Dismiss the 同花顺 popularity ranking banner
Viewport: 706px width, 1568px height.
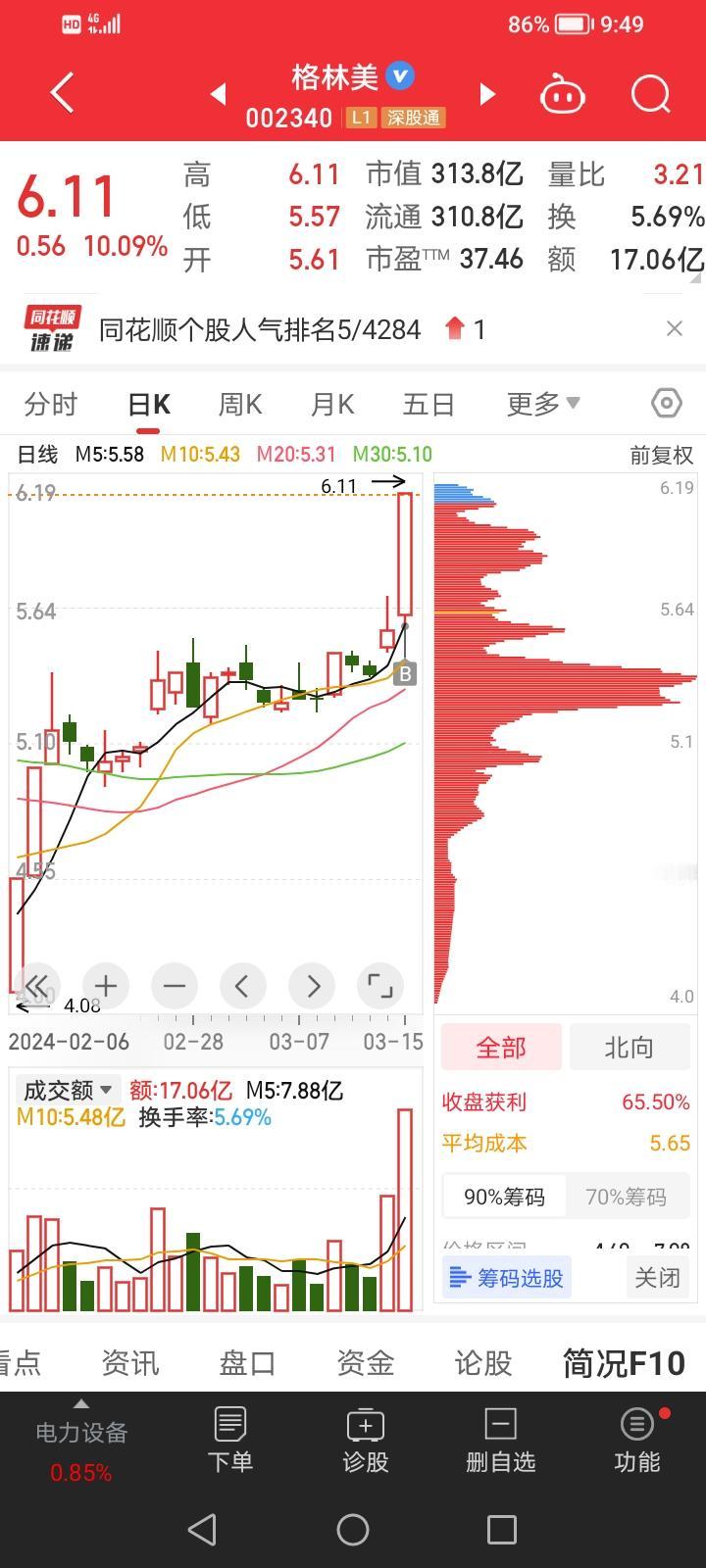[x=675, y=329]
